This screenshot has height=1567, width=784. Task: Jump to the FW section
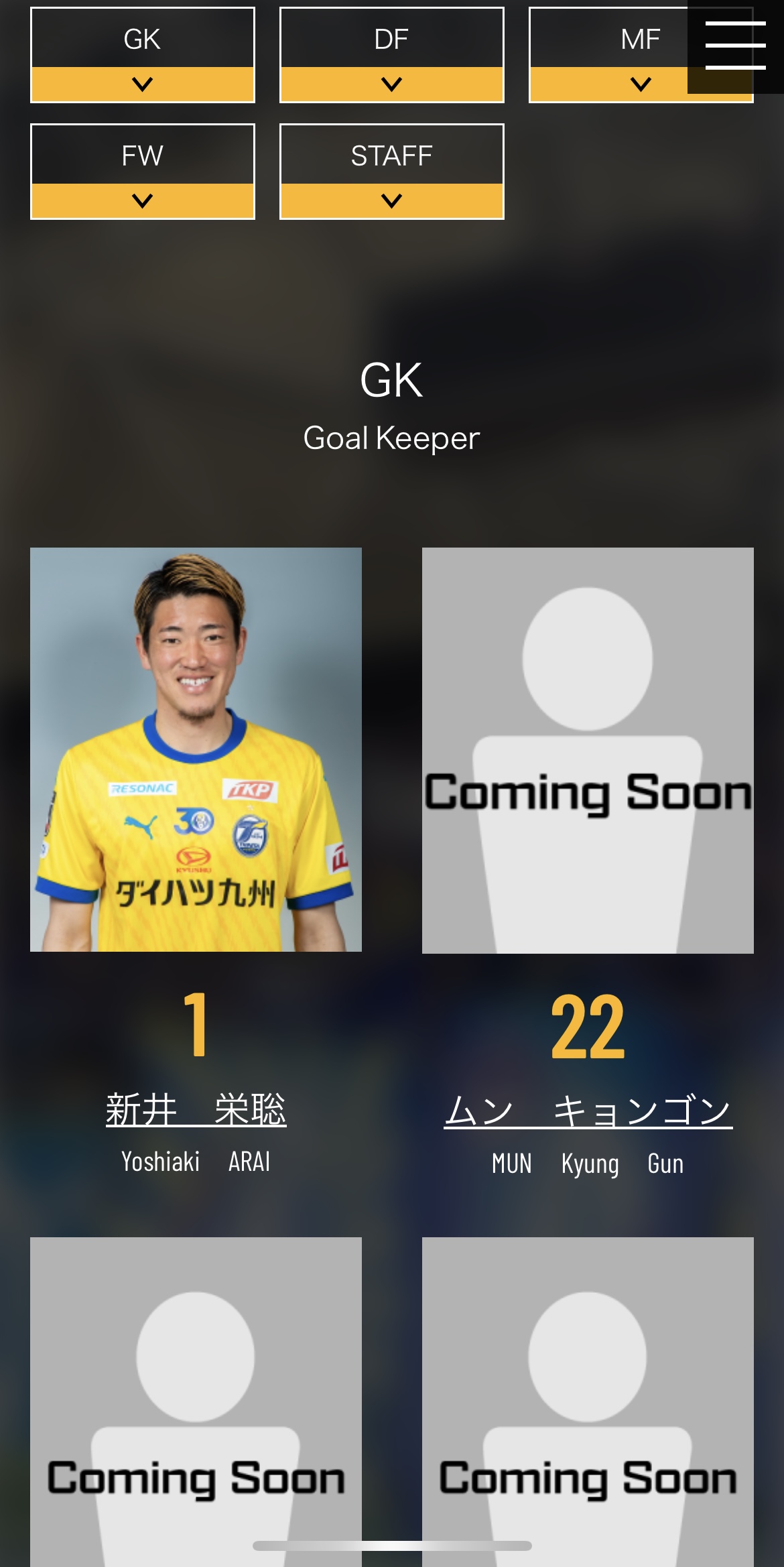143,172
